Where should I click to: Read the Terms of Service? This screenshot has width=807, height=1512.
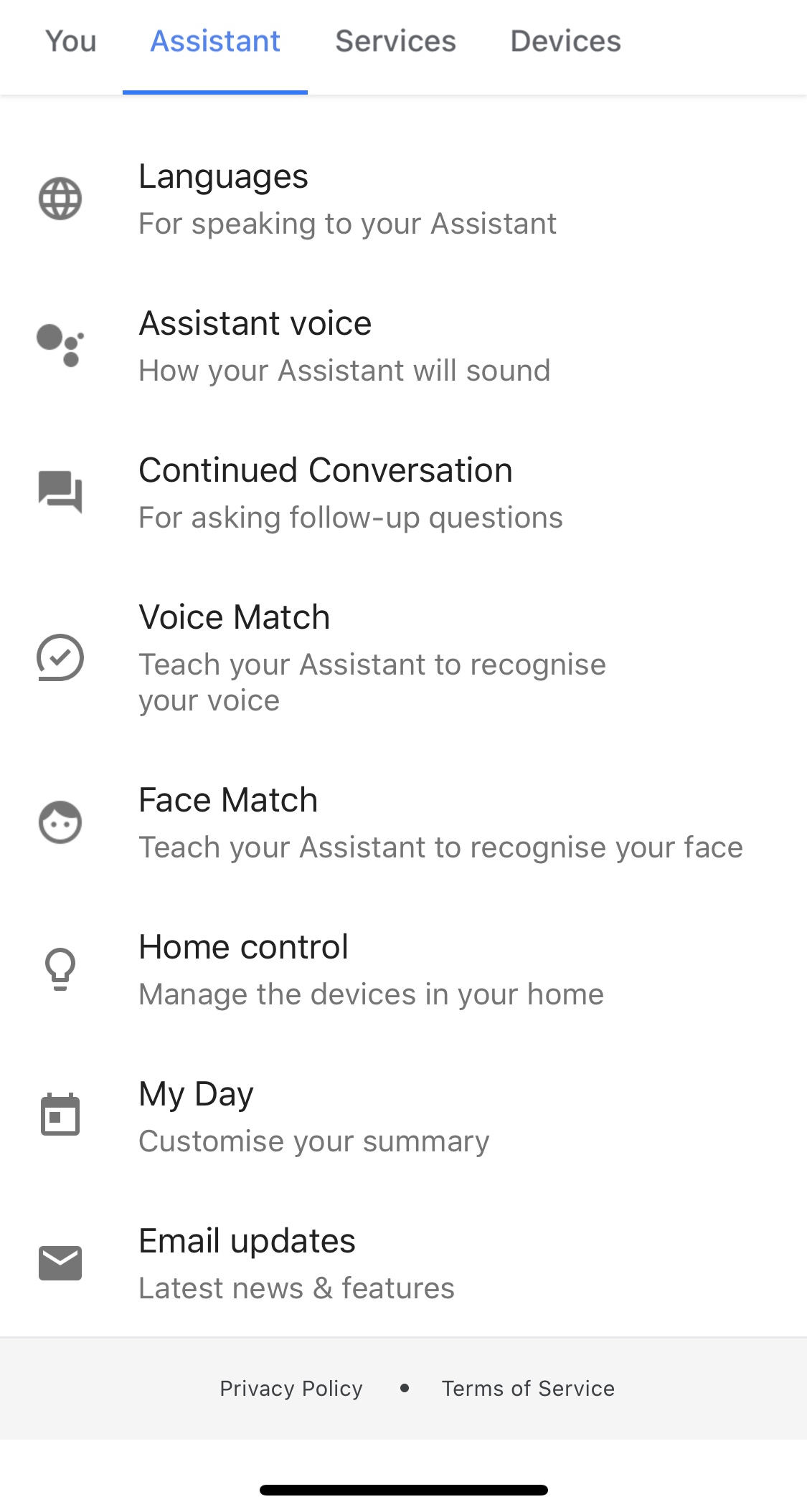pyautogui.click(x=528, y=1389)
